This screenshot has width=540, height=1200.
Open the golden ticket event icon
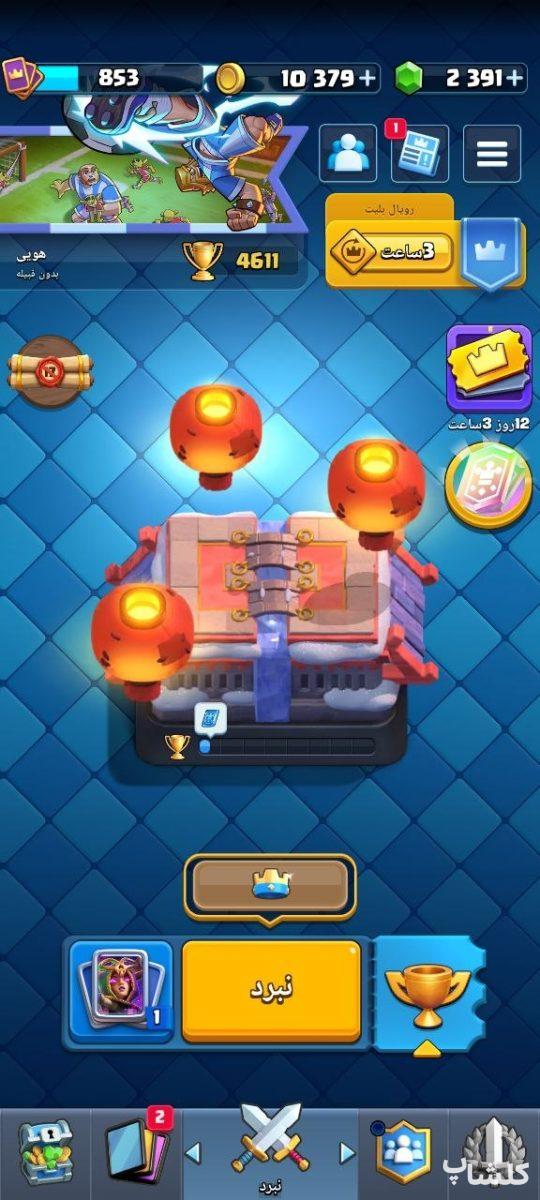[x=488, y=368]
